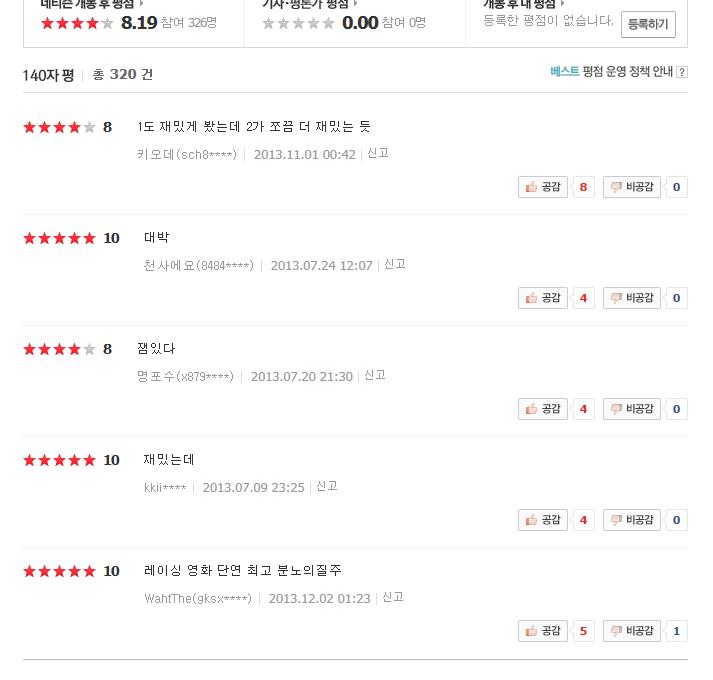Tap 비공감 on 키오데's review

click(631, 187)
